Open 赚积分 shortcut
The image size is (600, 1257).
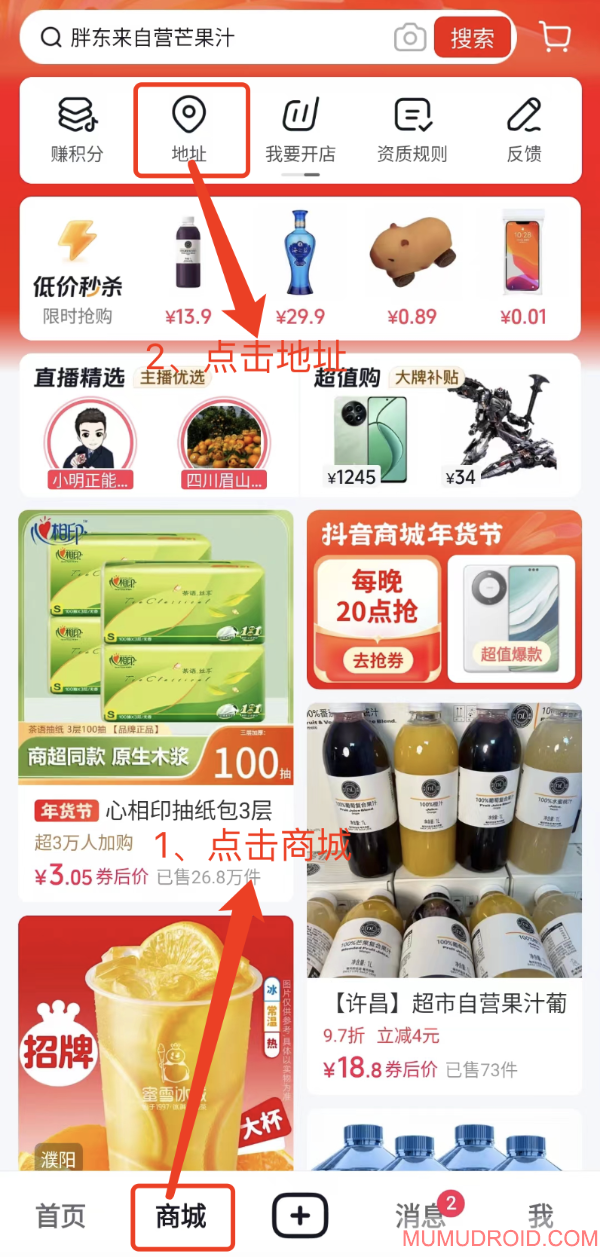point(76,130)
